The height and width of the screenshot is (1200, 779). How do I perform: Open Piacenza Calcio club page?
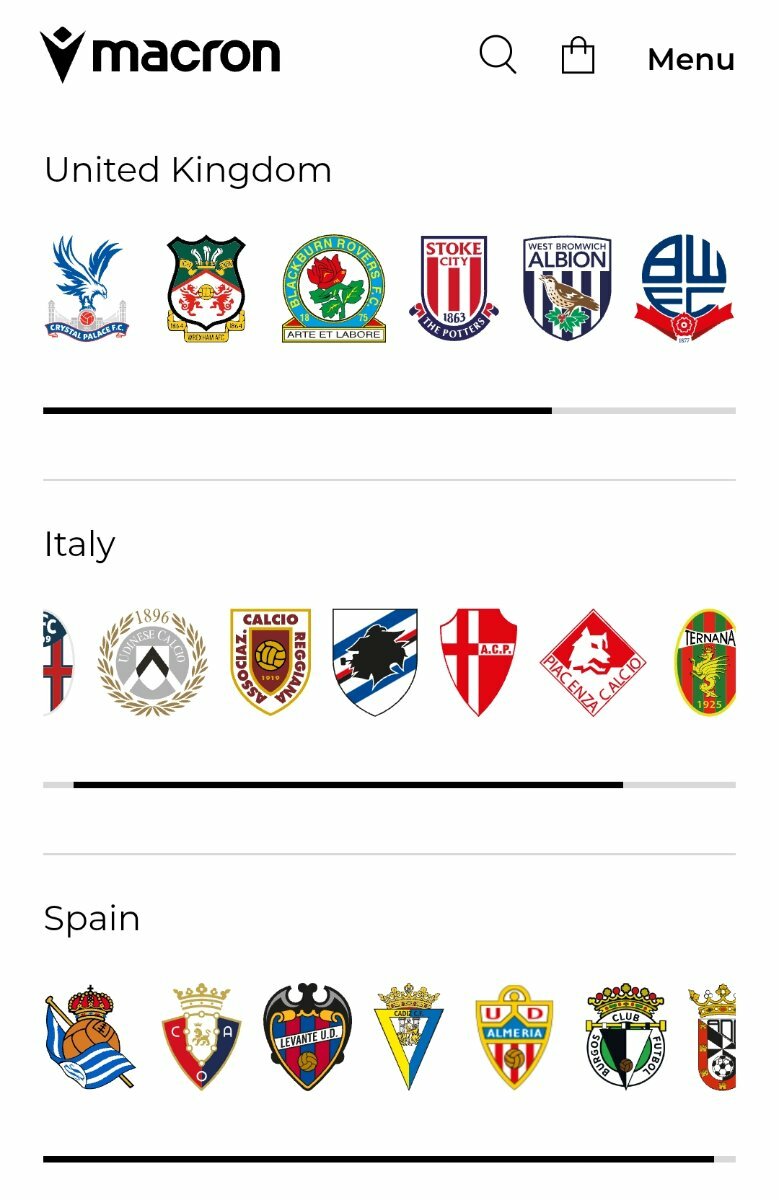pos(593,662)
